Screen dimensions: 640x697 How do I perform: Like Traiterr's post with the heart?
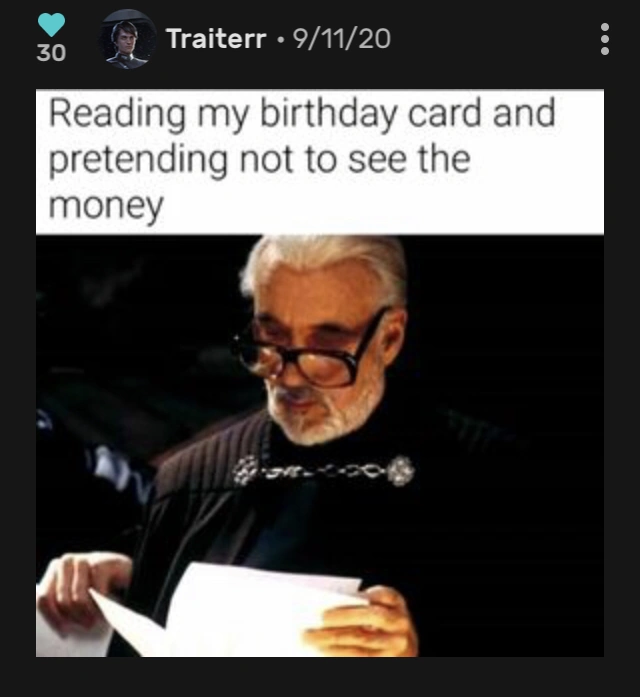tap(50, 26)
